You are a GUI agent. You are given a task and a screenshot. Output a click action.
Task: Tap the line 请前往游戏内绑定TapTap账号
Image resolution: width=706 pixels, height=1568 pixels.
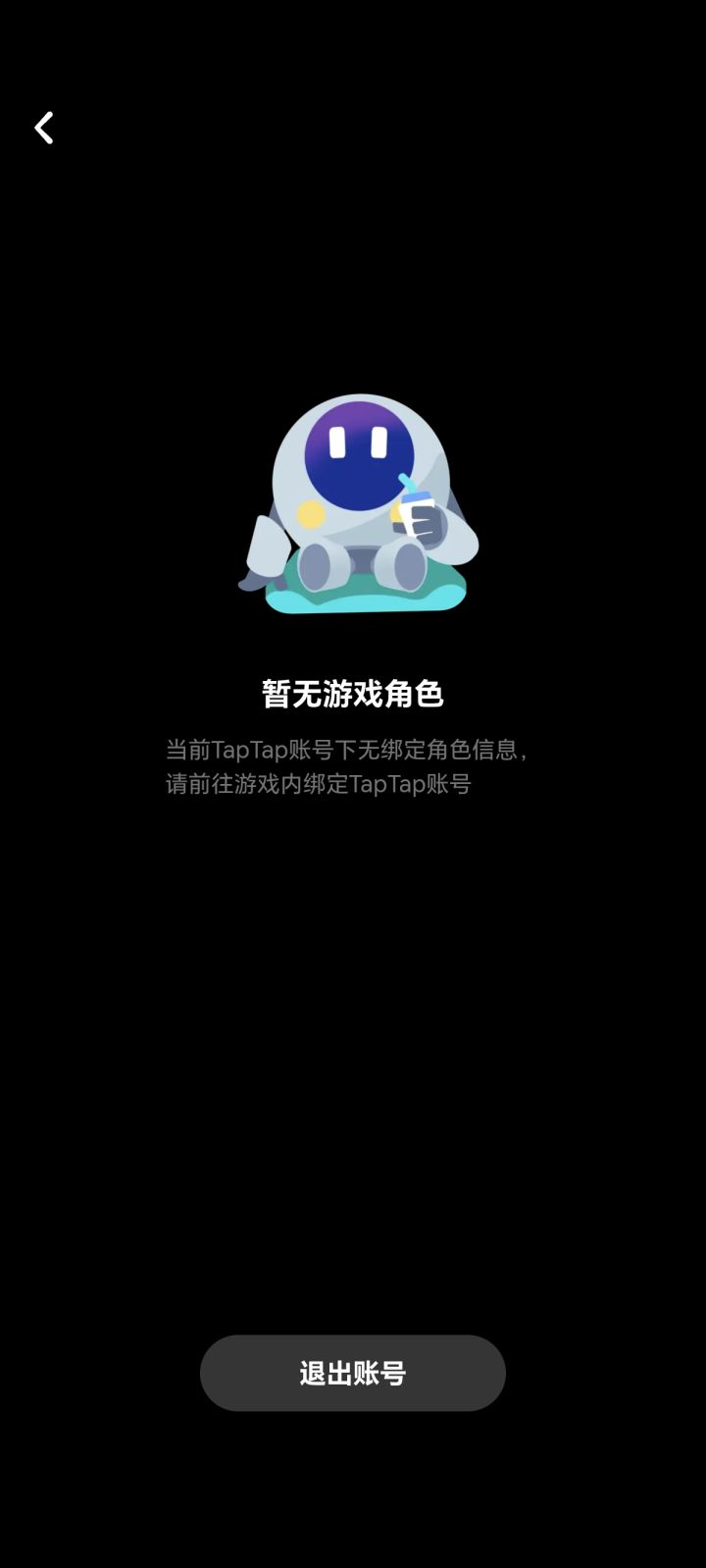pyautogui.click(x=319, y=784)
